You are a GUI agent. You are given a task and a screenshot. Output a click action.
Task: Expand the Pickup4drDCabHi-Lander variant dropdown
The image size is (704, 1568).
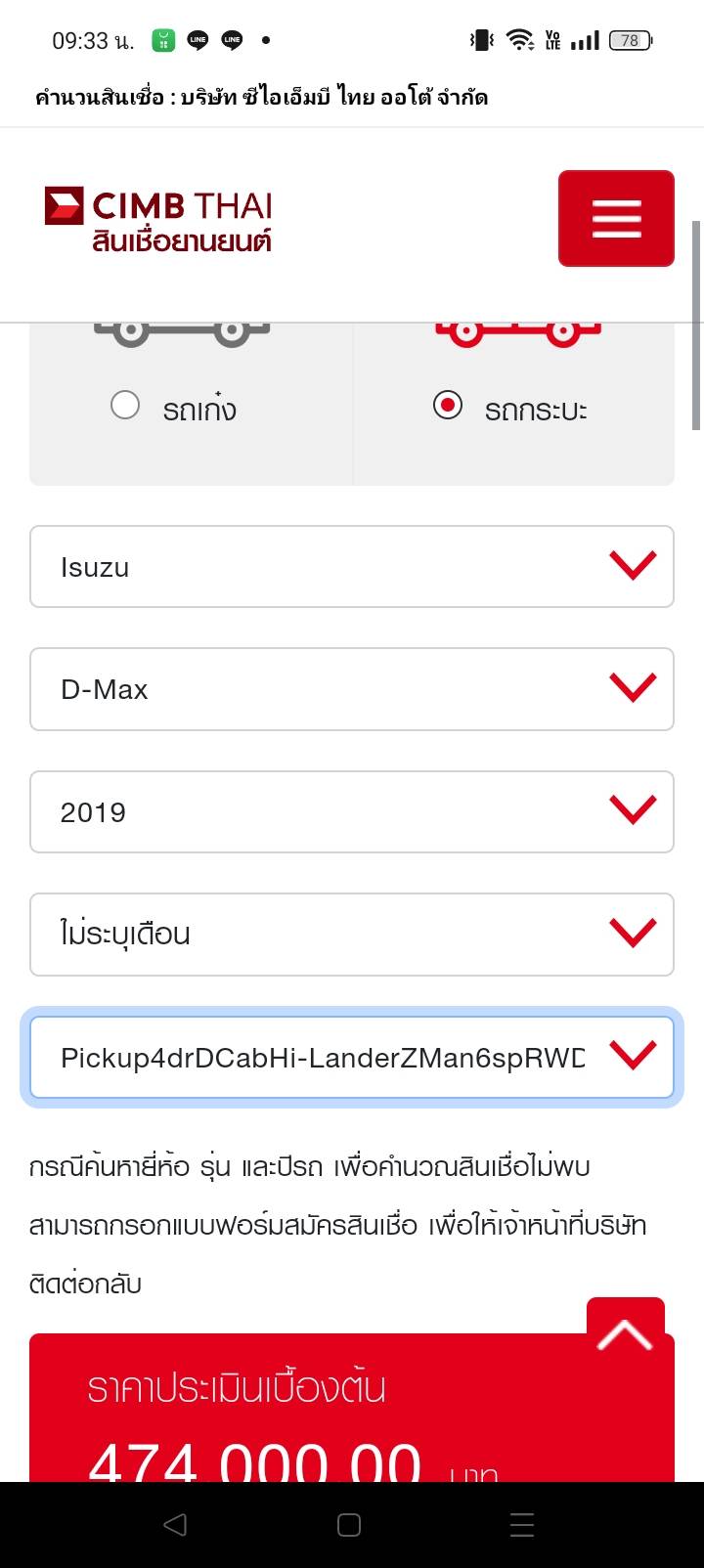(x=352, y=1057)
